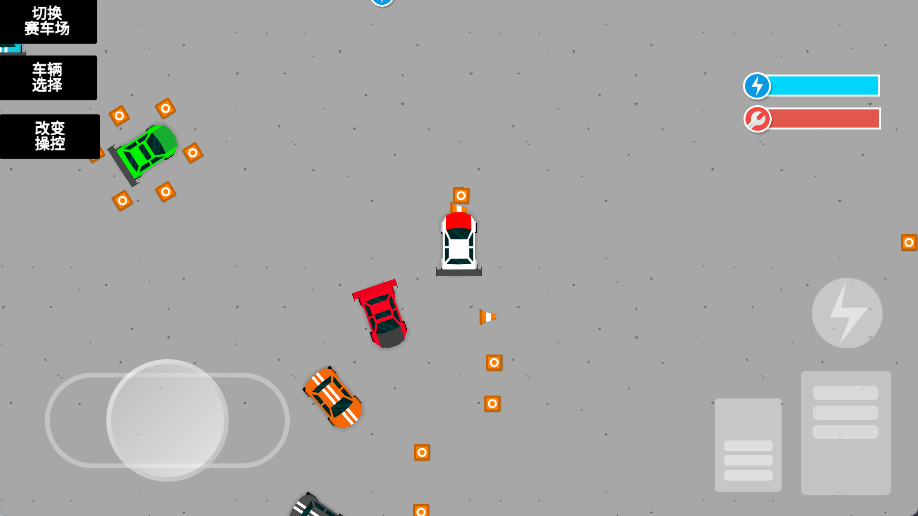Screen dimensions: 918x516
Task: Open the 车辆选择 vehicle selection
Action: pos(48,77)
